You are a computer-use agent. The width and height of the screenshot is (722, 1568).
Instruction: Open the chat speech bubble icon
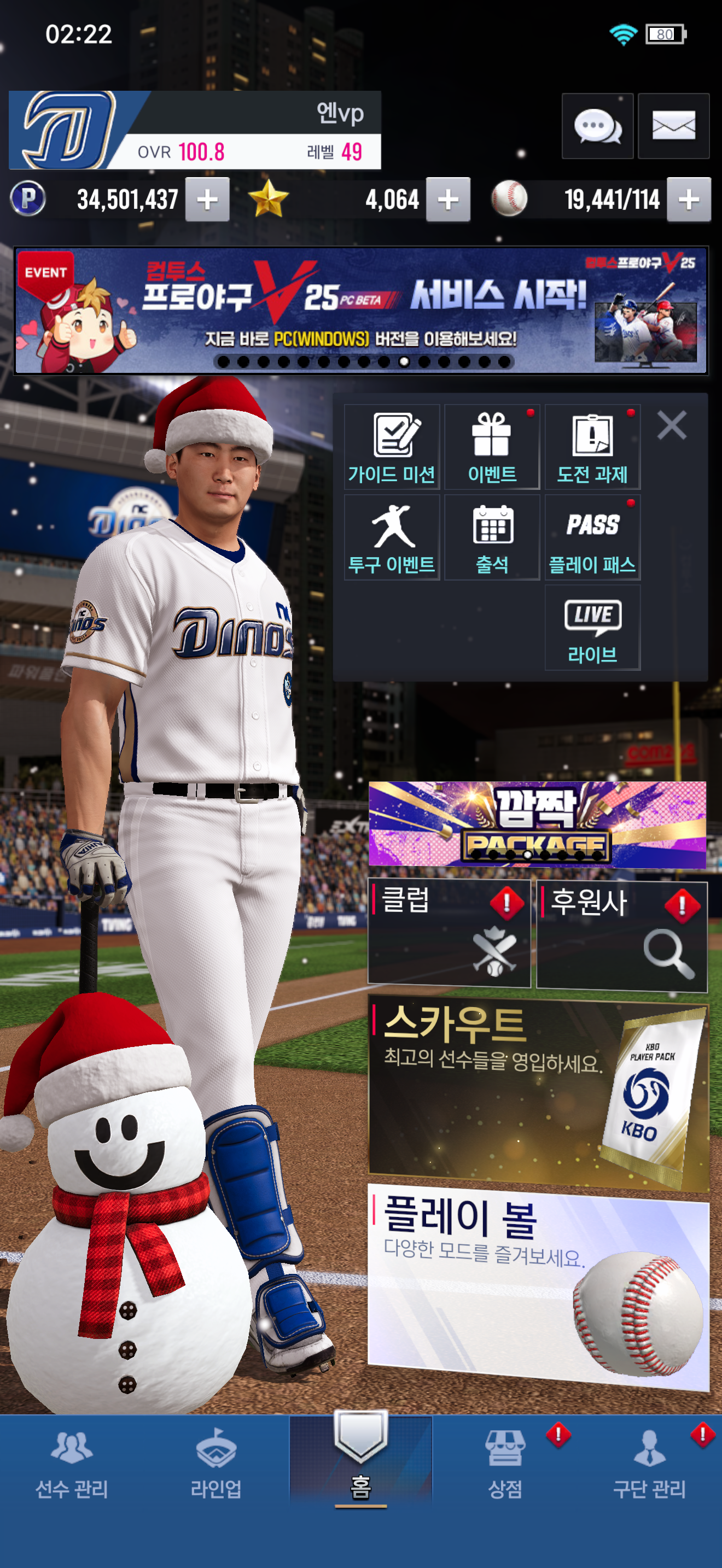[x=597, y=126]
